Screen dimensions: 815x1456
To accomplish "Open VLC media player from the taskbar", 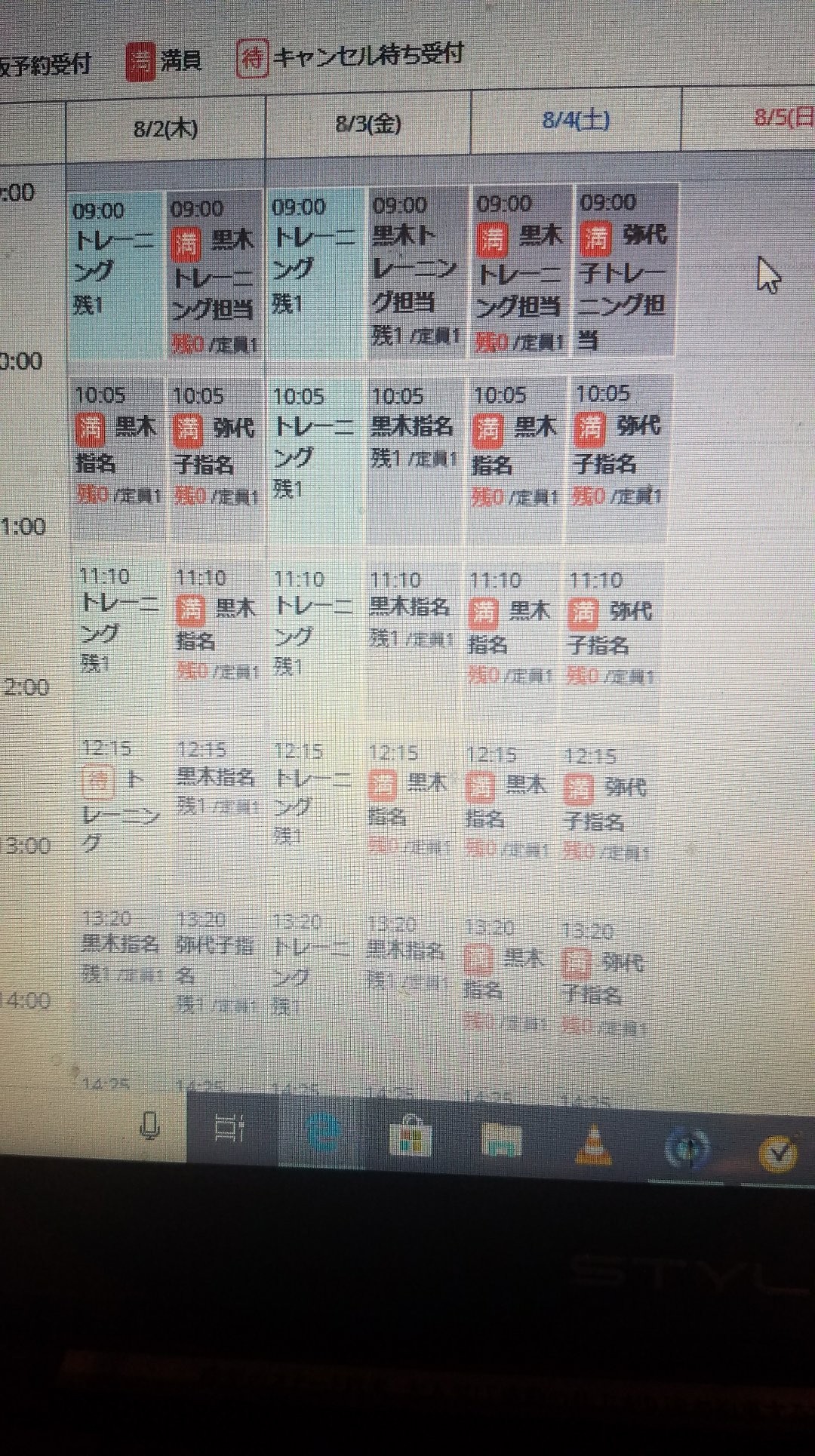I will point(594,1143).
